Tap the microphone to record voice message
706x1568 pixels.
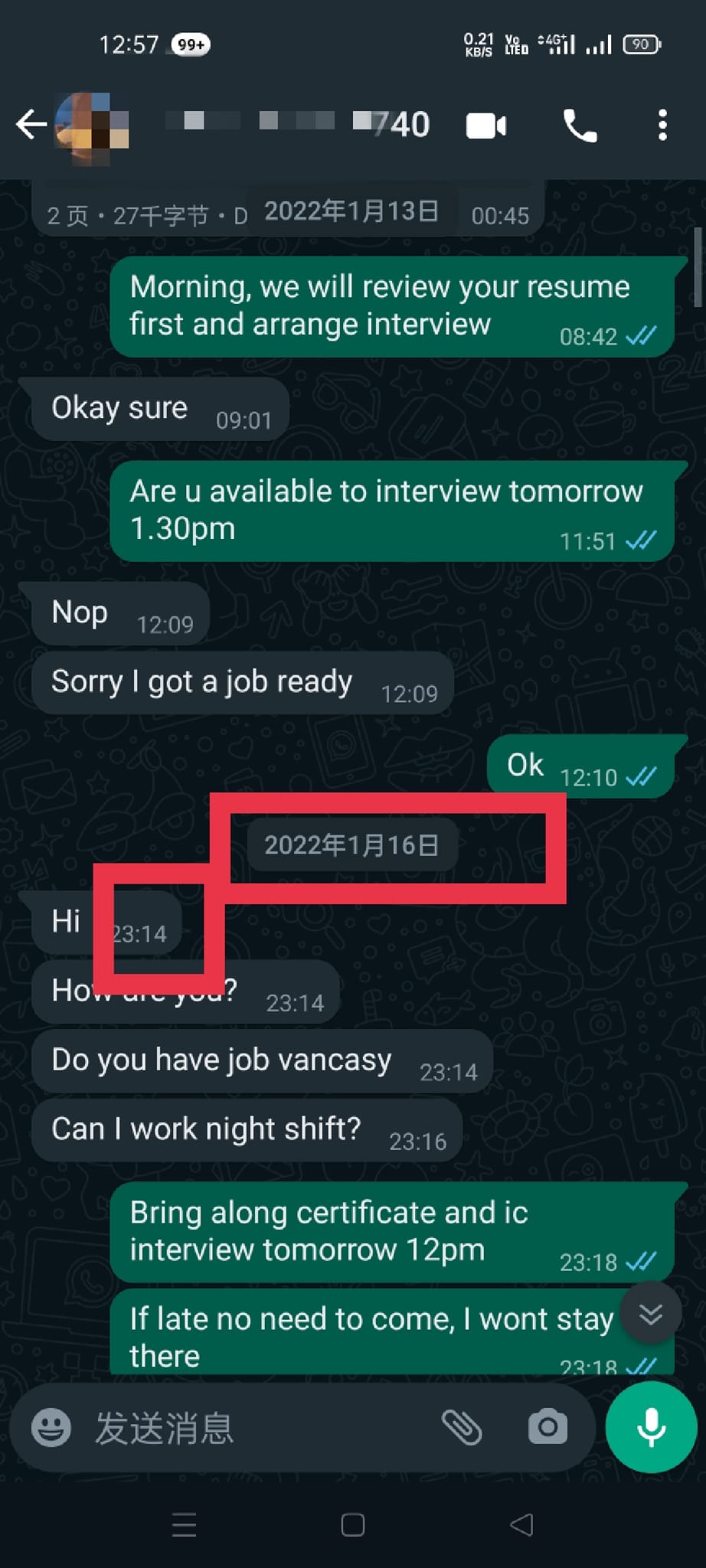pyautogui.click(x=651, y=1427)
